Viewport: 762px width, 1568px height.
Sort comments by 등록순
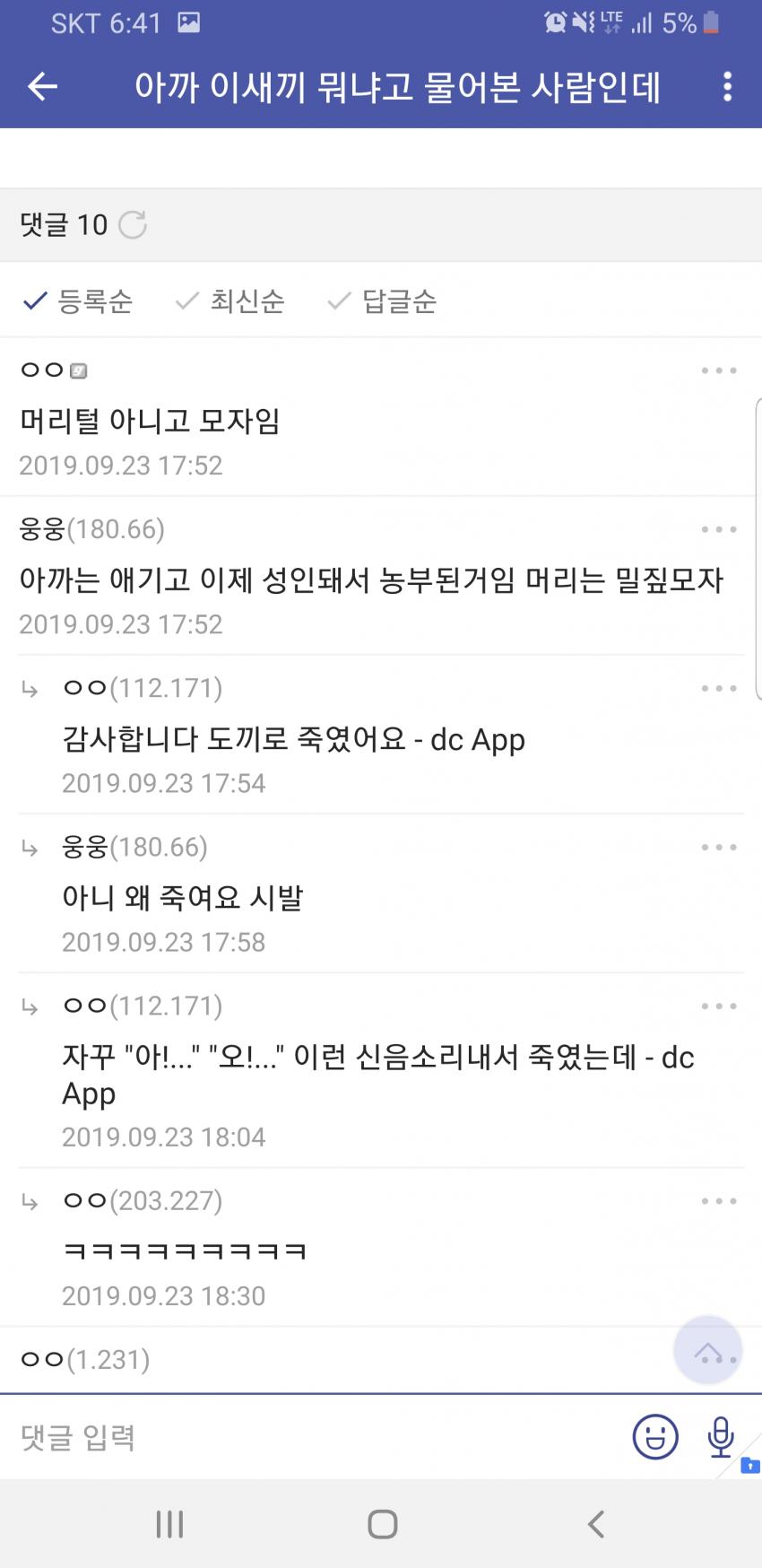pyautogui.click(x=78, y=301)
